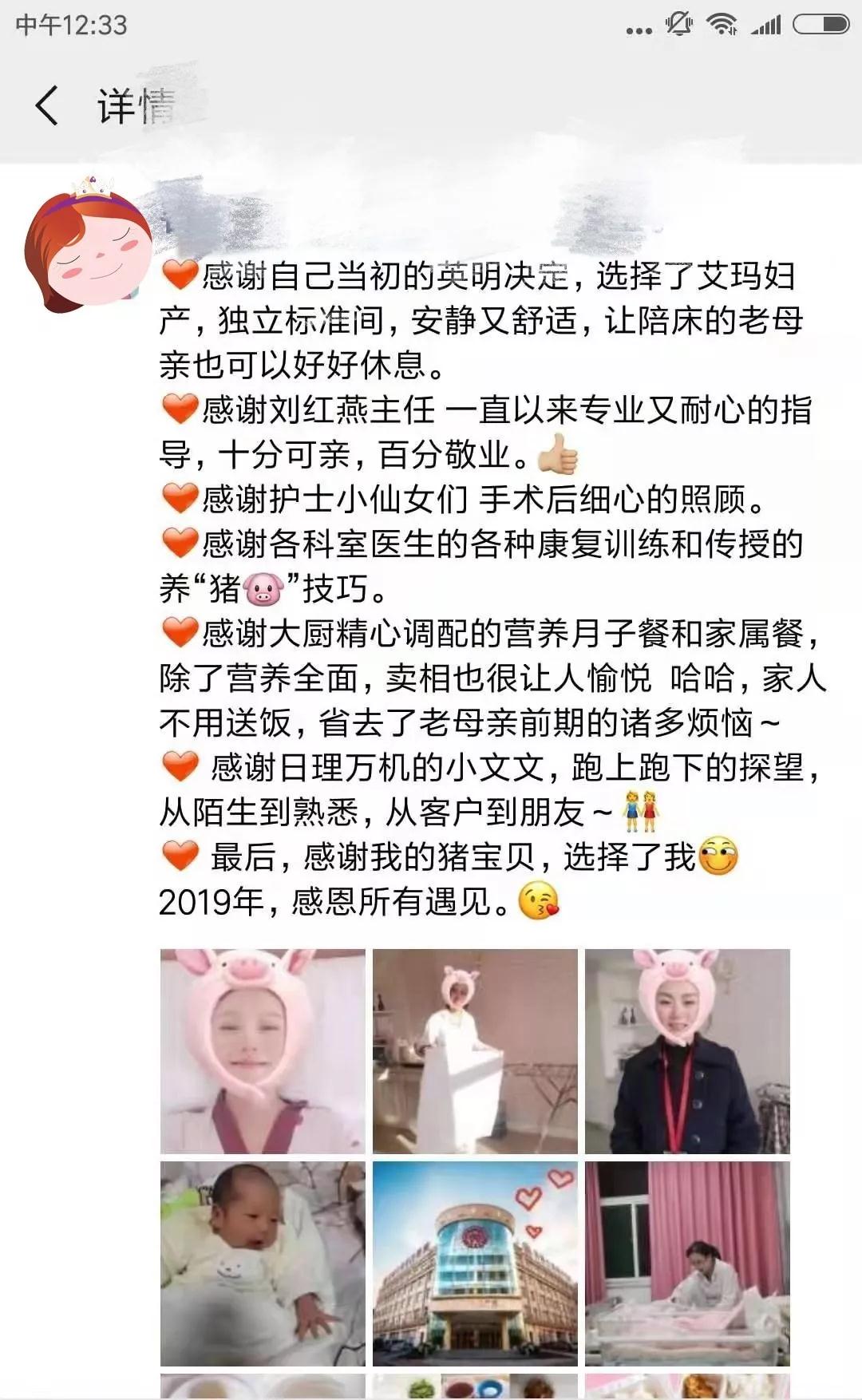
Task: View photo of nurse by pink curtains
Action: coord(687,1263)
